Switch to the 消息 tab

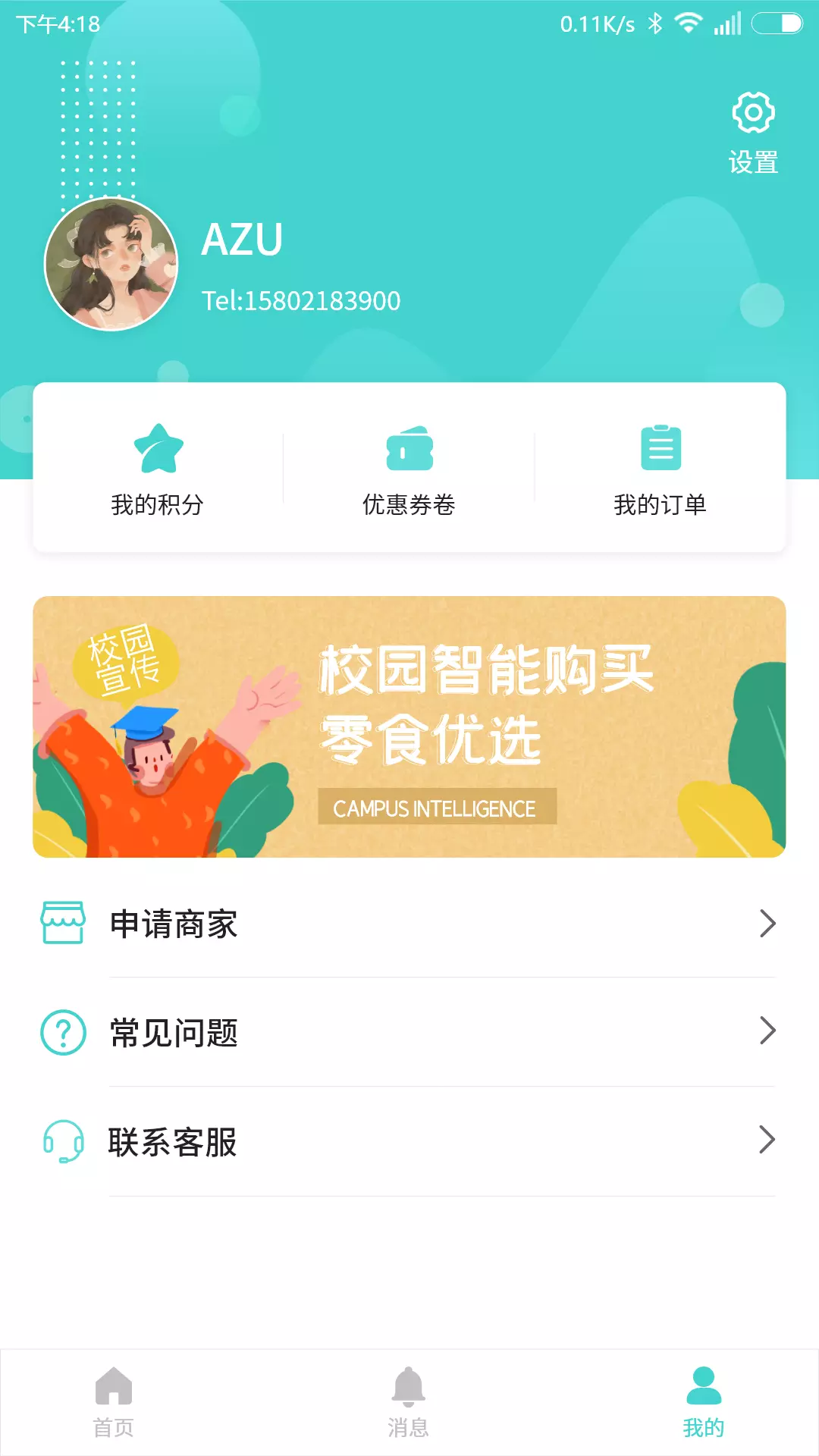coord(409,1402)
